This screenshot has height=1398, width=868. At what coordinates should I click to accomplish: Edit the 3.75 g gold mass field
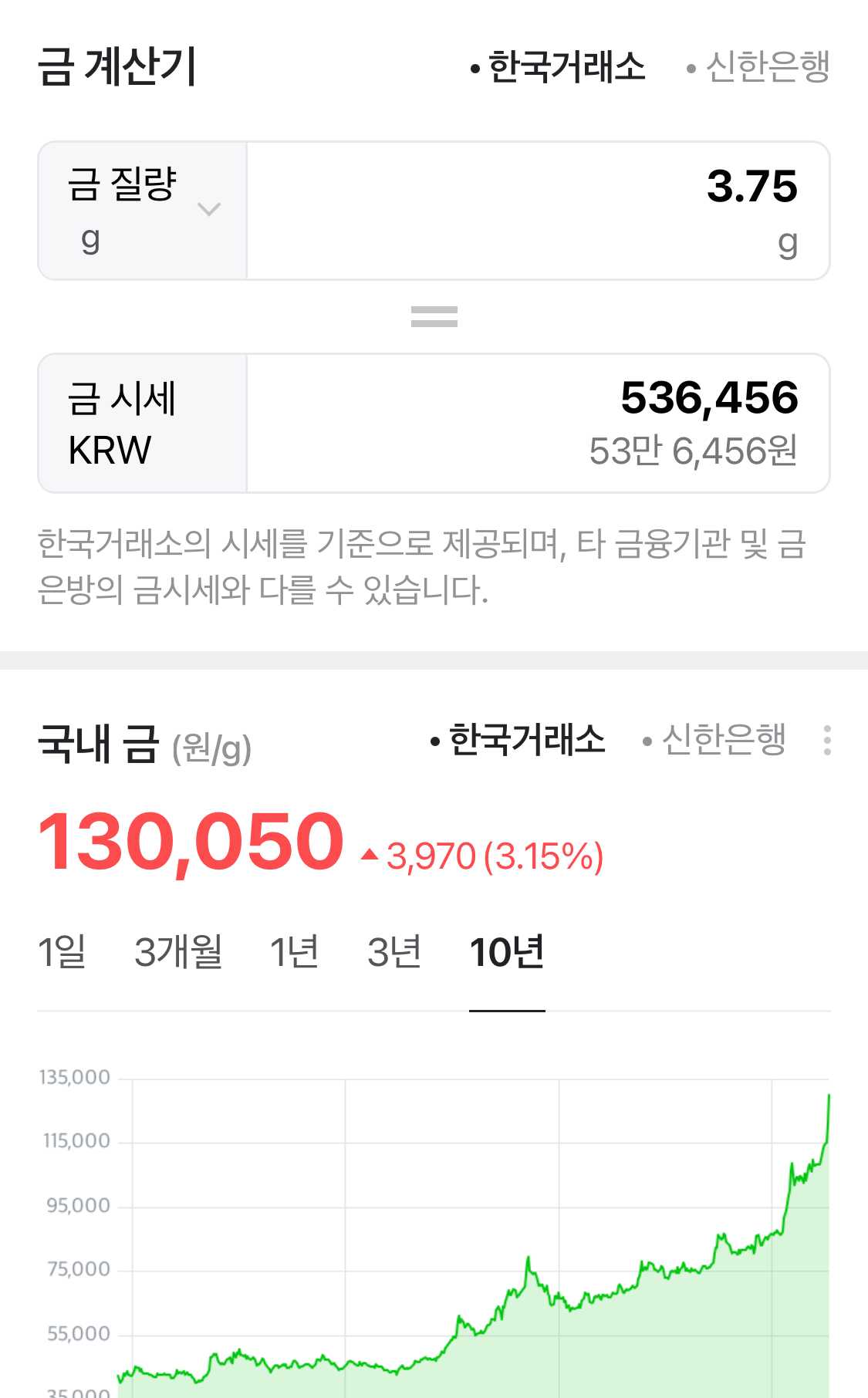coord(538,210)
